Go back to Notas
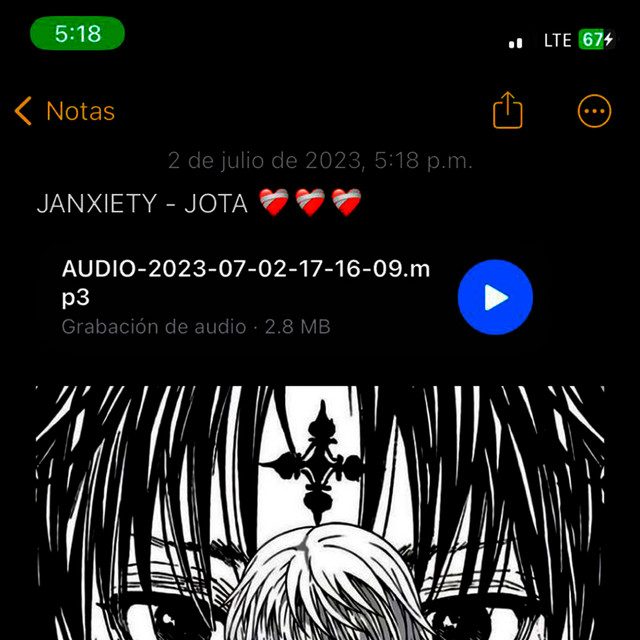 pyautogui.click(x=65, y=111)
